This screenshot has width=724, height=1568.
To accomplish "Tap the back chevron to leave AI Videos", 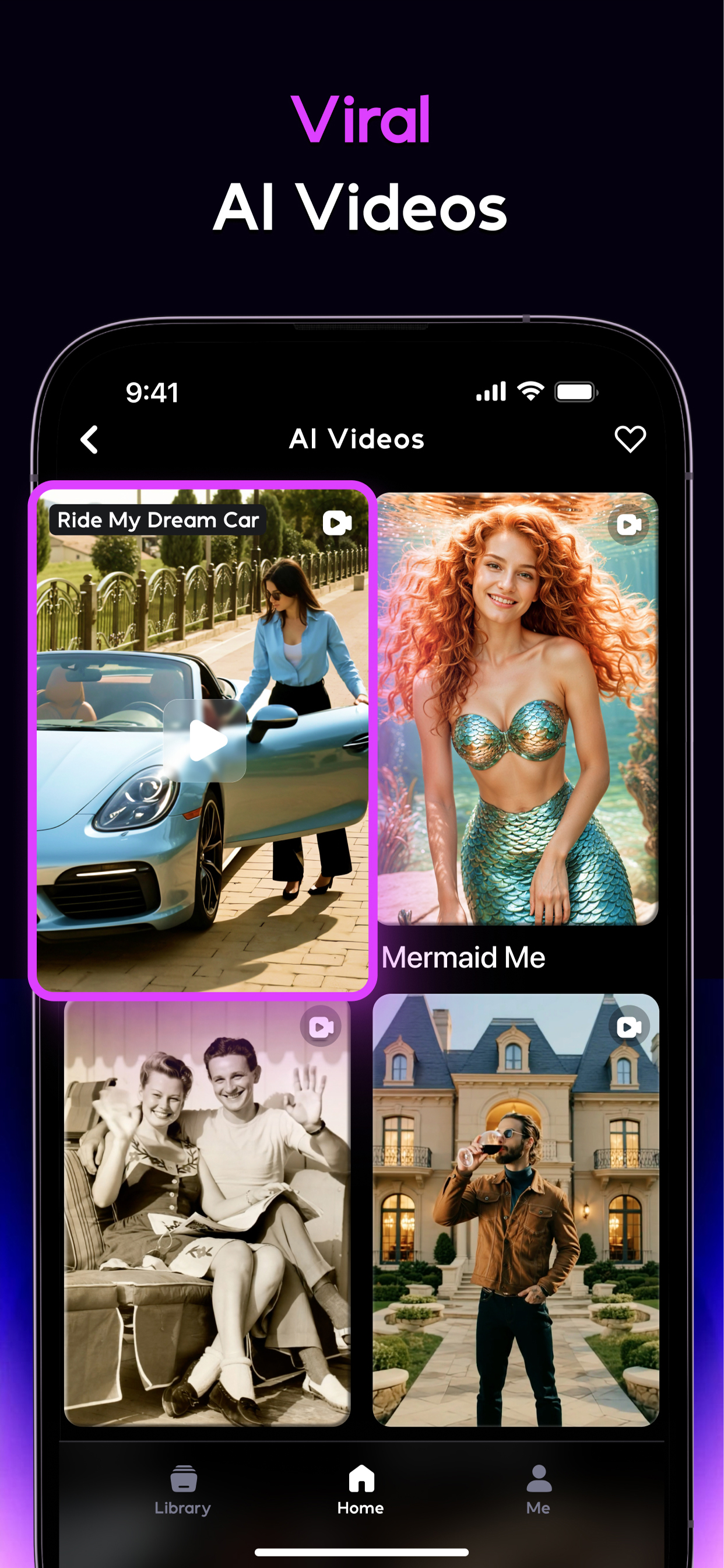I will [x=90, y=438].
